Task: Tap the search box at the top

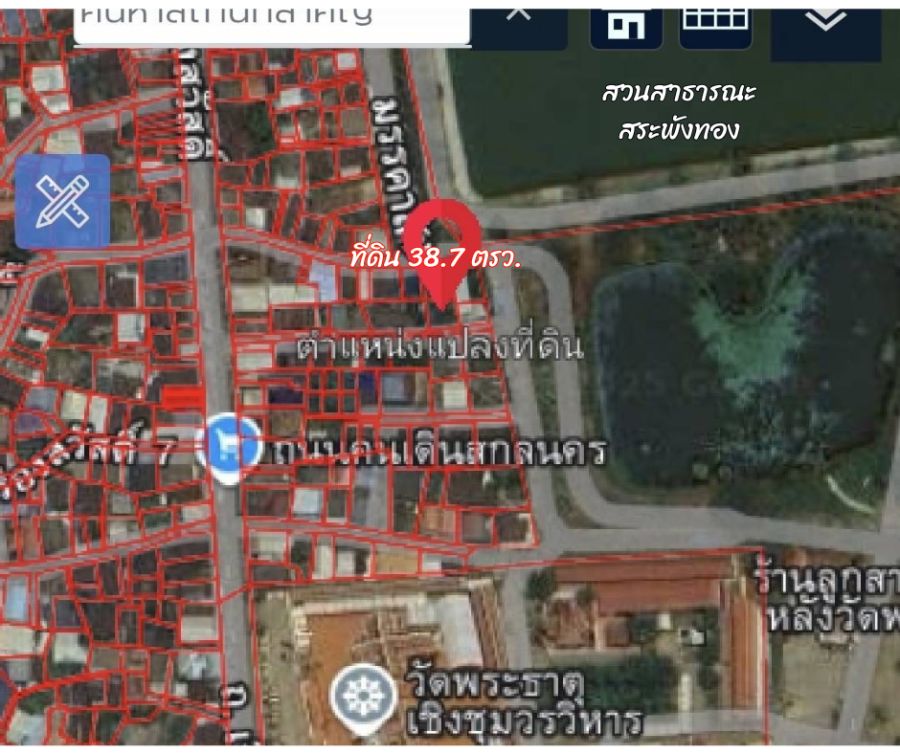Action: point(270,20)
